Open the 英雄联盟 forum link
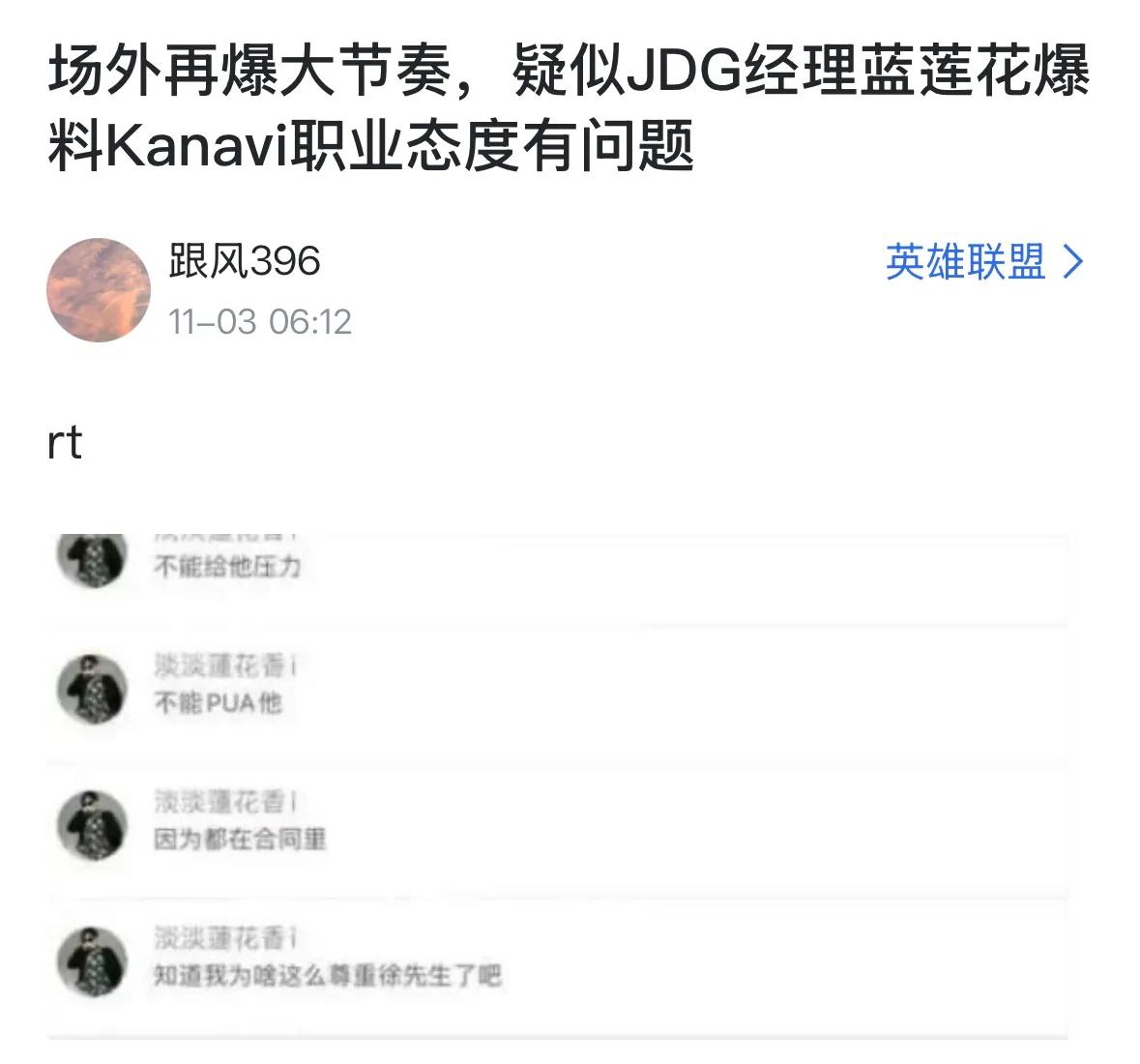 (x=983, y=262)
